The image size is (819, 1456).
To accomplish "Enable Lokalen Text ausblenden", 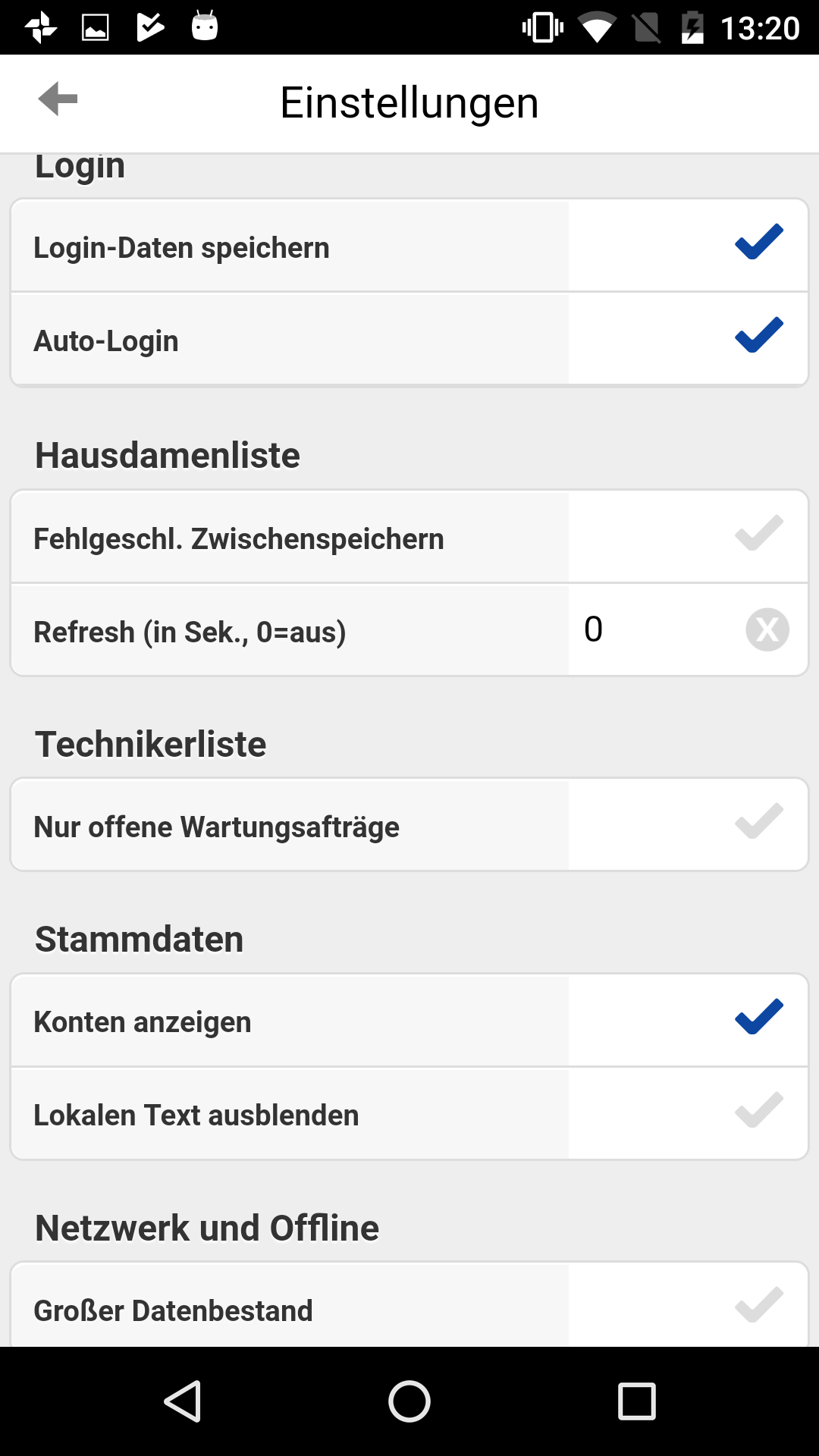I will click(759, 1110).
